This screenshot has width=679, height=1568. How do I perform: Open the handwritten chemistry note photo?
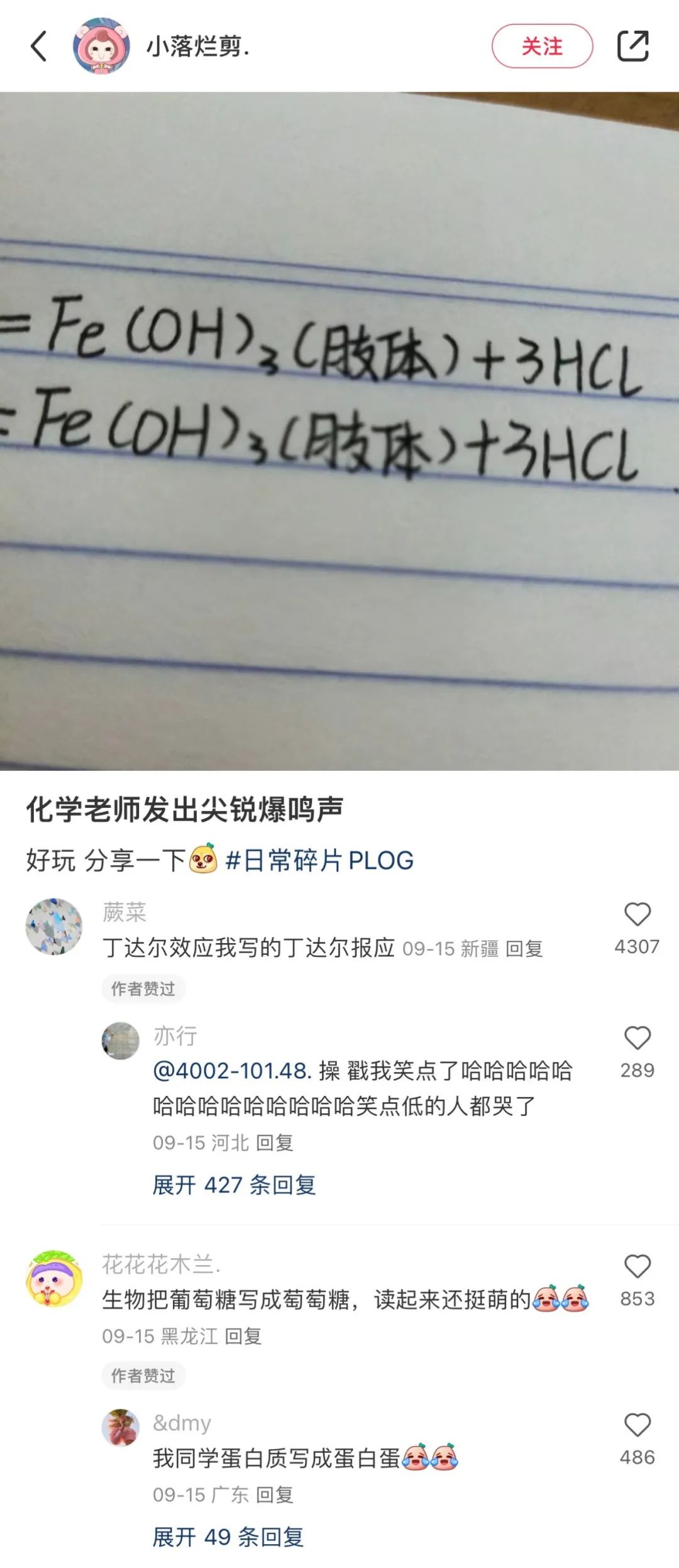pyautogui.click(x=339, y=431)
